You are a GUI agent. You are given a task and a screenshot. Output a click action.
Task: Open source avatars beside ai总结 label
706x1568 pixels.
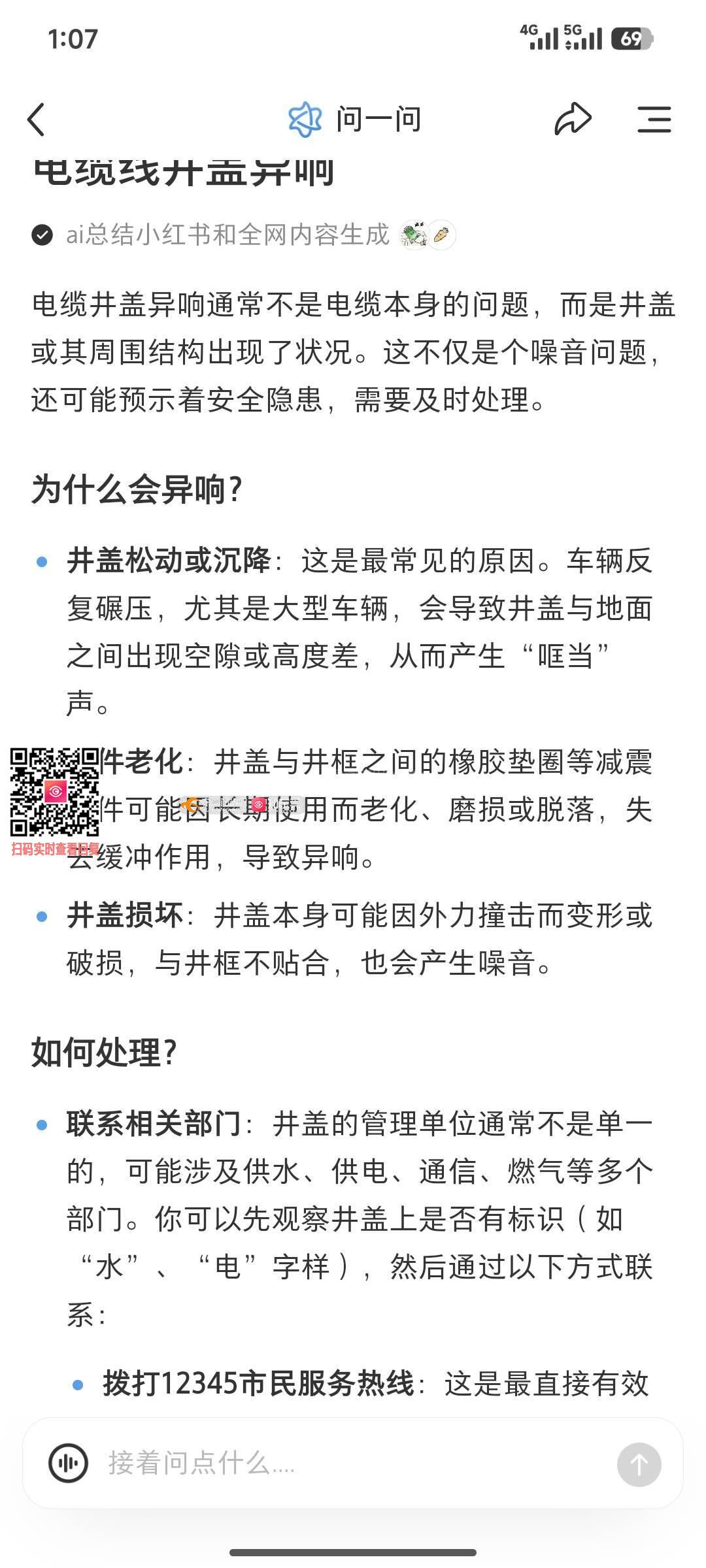428,235
